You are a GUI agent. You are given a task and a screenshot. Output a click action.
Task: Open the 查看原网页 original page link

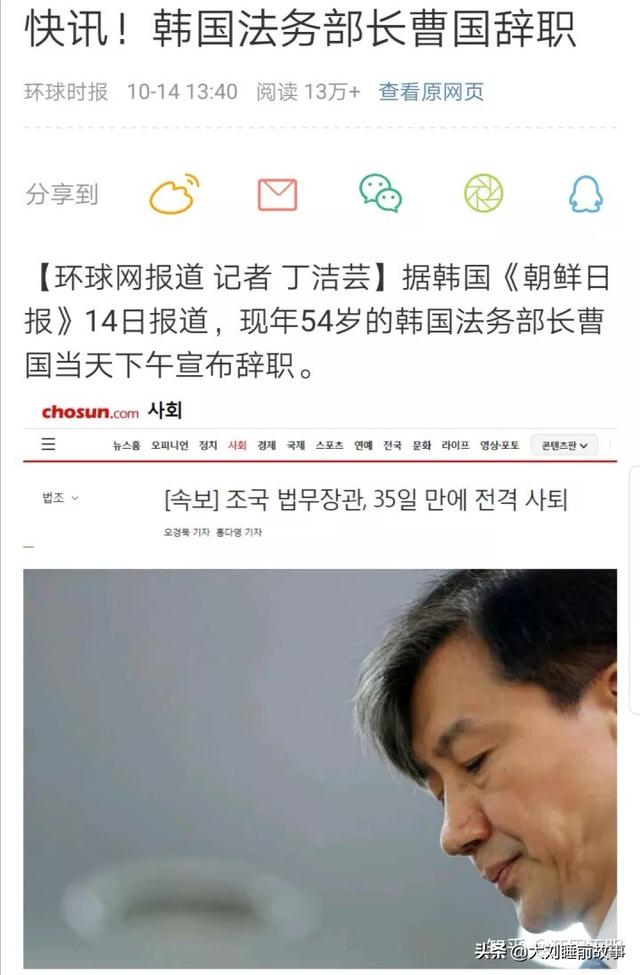pos(430,92)
